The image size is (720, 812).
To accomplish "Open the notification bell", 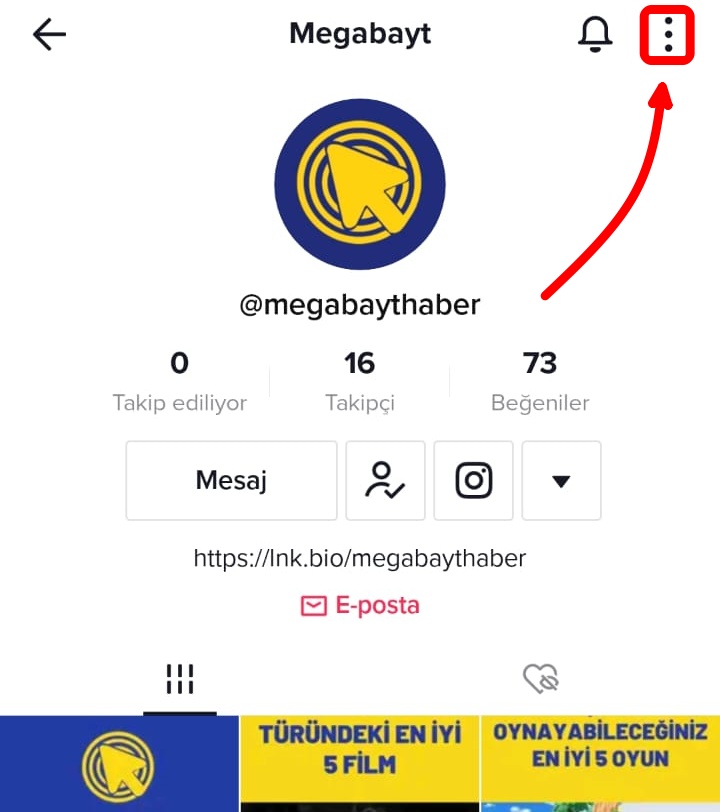I will pyautogui.click(x=595, y=33).
